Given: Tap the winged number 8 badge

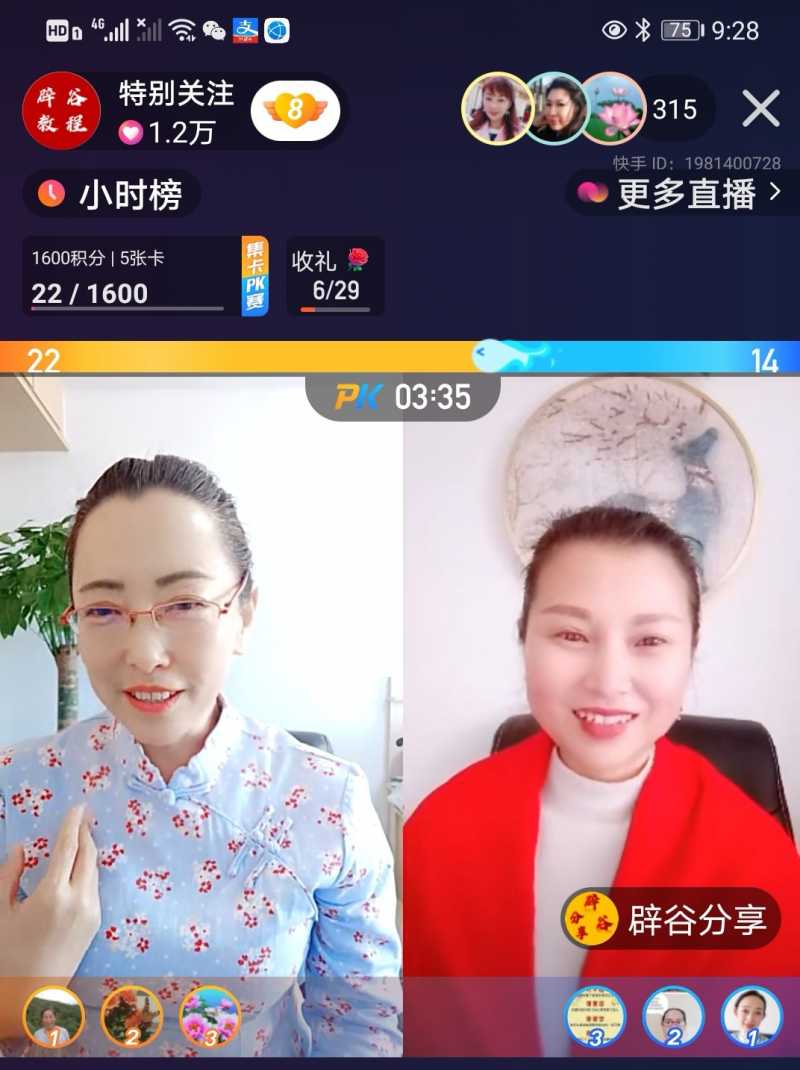Looking at the screenshot, I should [x=294, y=110].
